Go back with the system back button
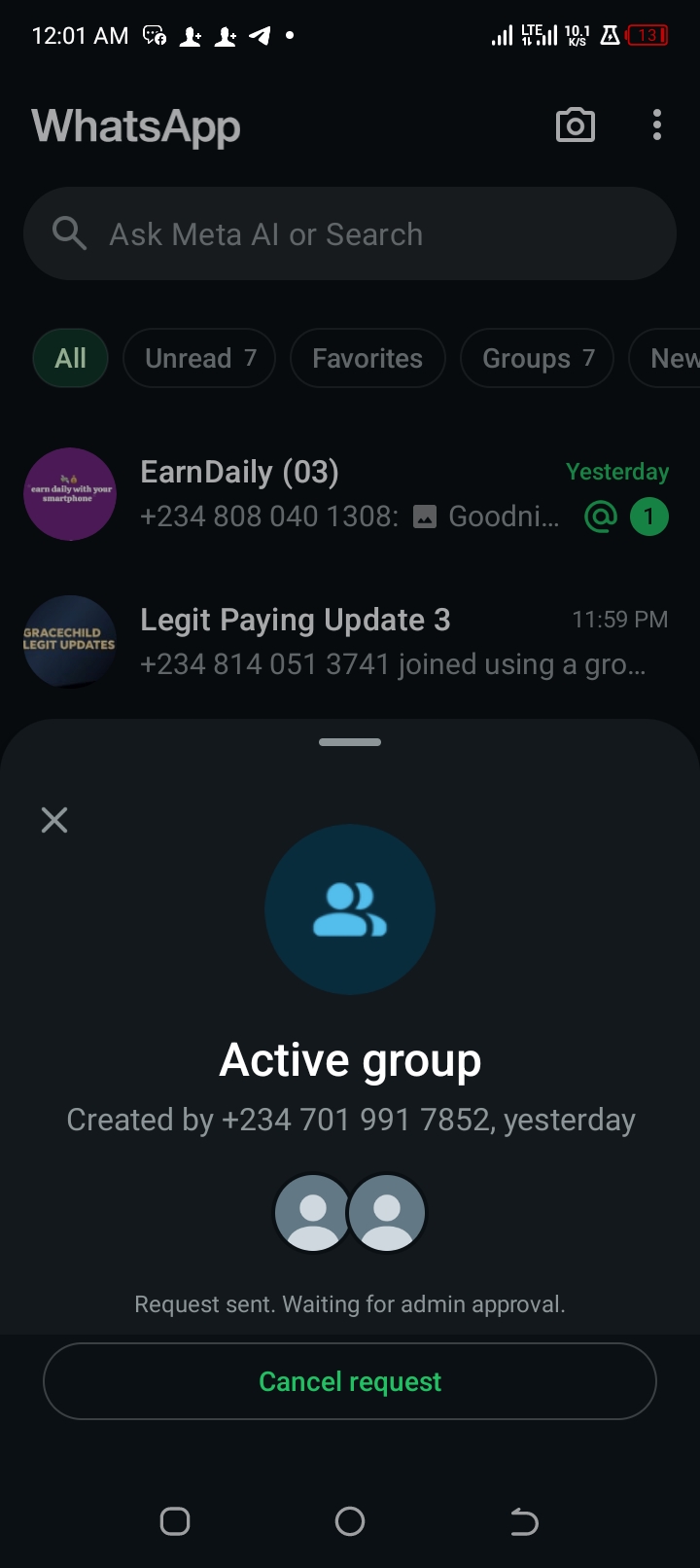Viewport: 700px width, 1568px height. click(x=524, y=1521)
